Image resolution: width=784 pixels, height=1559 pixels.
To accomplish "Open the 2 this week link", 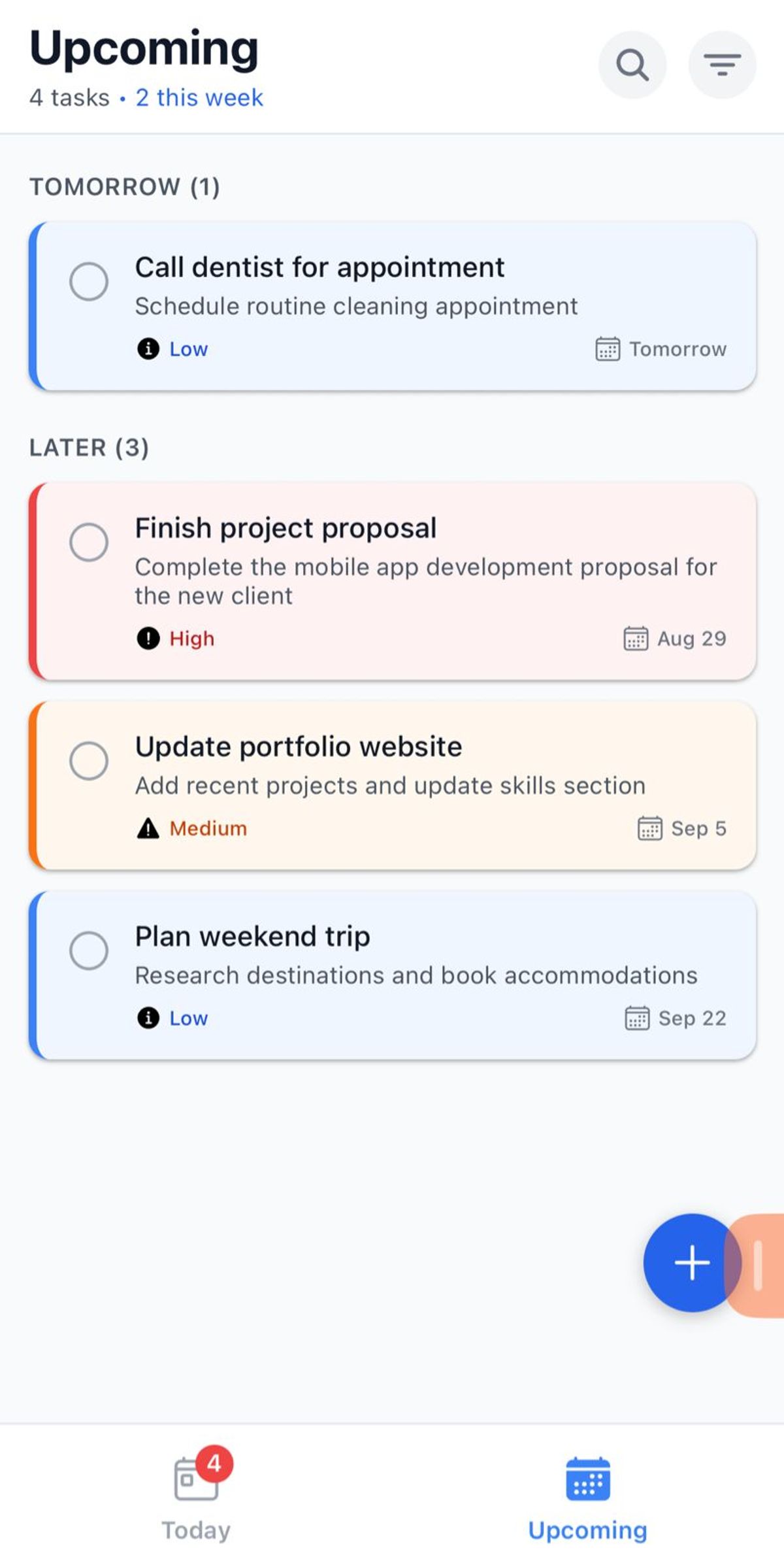I will (x=199, y=97).
